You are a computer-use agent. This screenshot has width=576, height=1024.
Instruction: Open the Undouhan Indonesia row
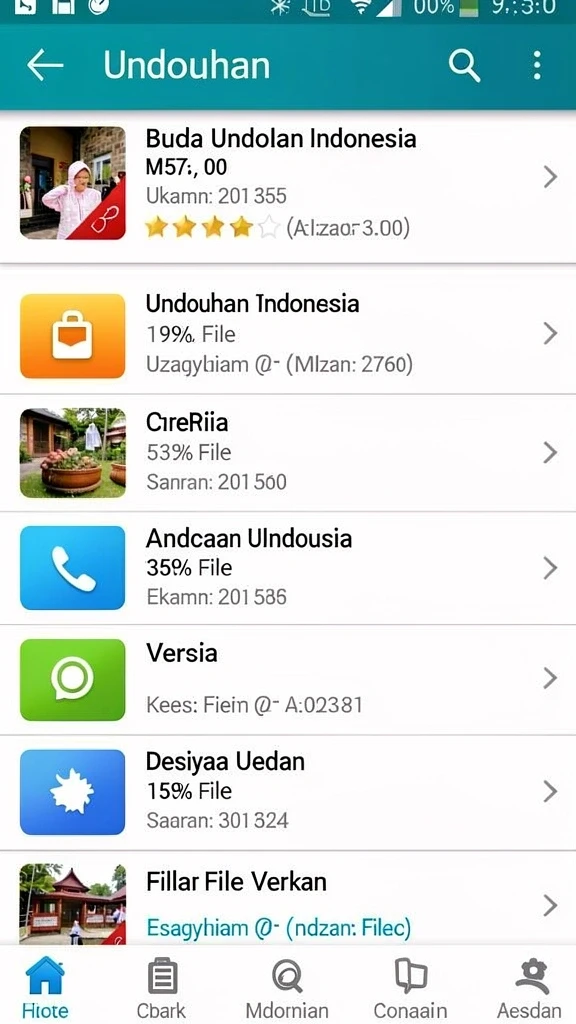(288, 336)
